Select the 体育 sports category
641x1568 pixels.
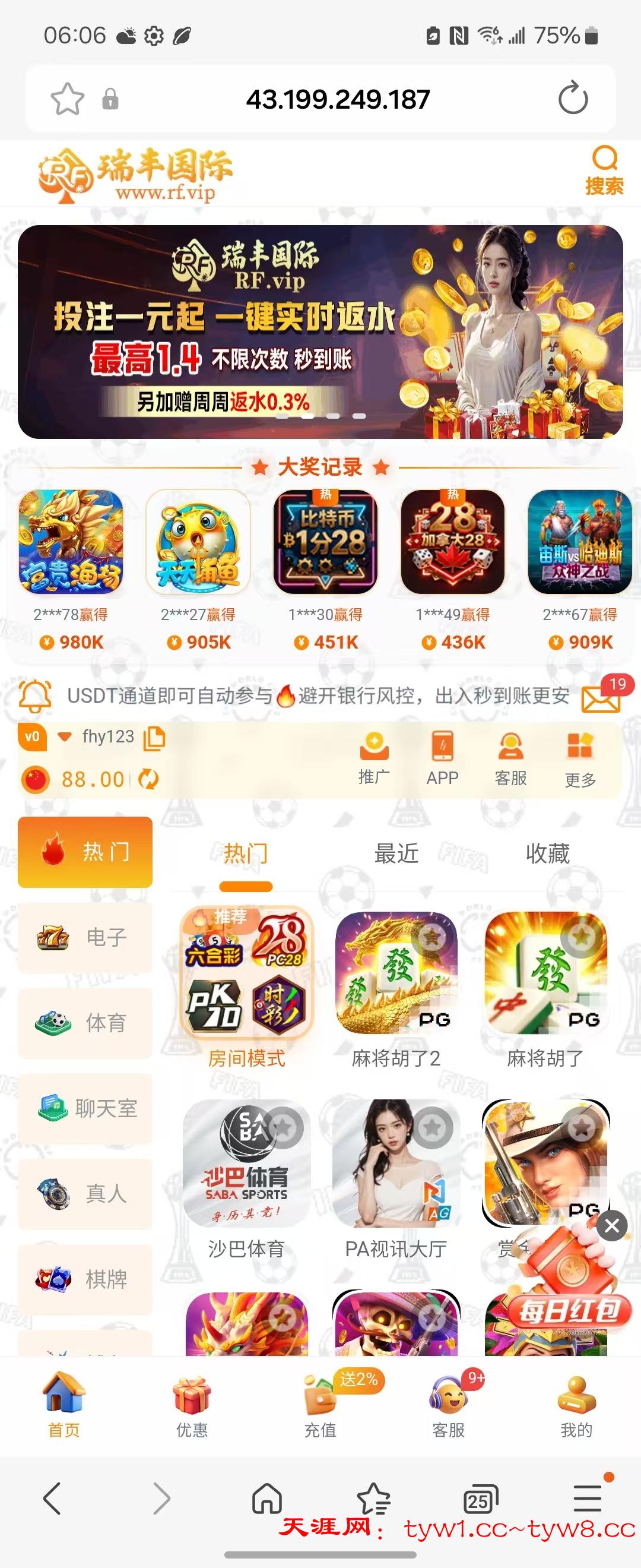(x=85, y=1023)
